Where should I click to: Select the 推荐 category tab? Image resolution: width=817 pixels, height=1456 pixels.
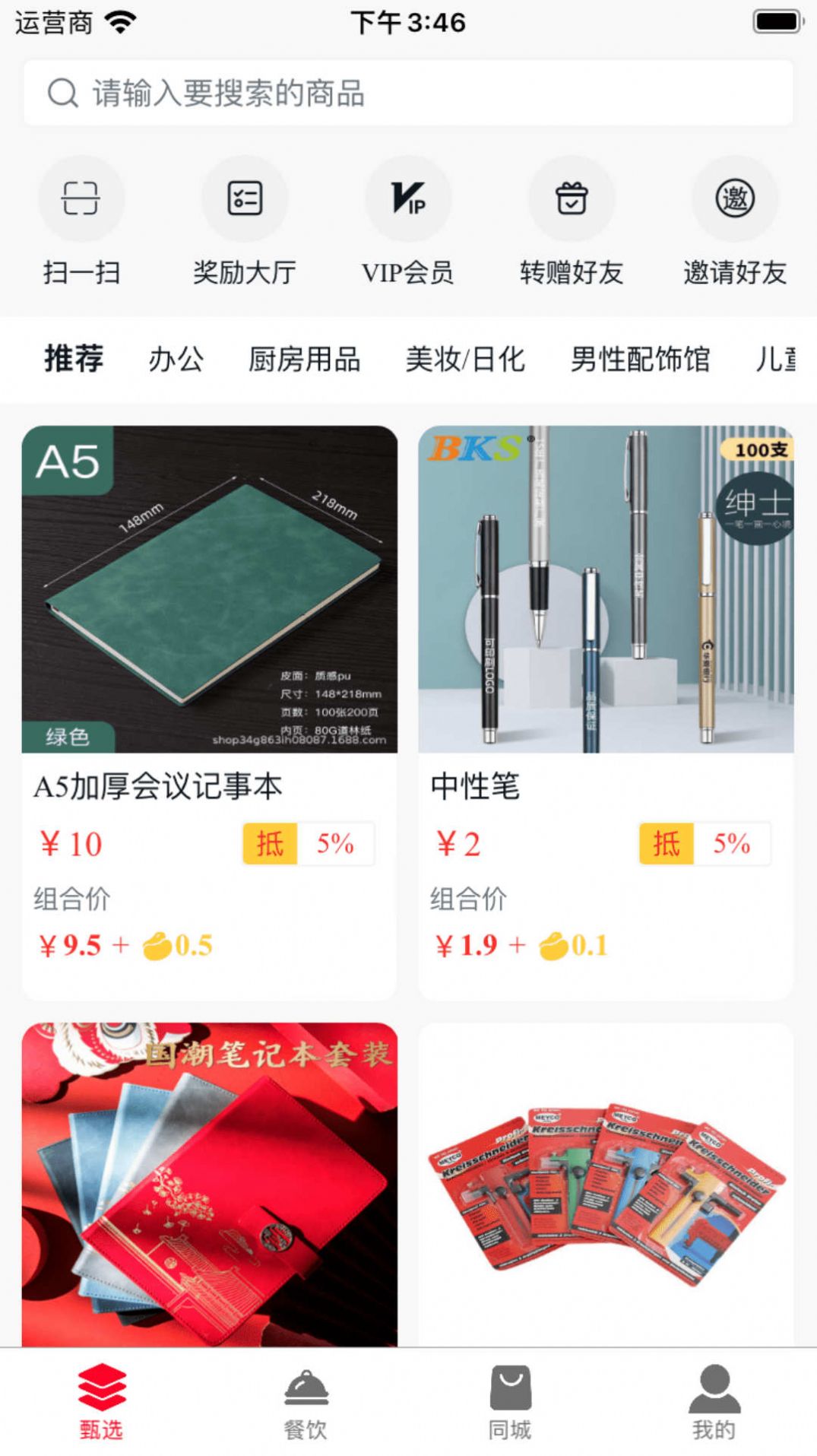pos(74,359)
